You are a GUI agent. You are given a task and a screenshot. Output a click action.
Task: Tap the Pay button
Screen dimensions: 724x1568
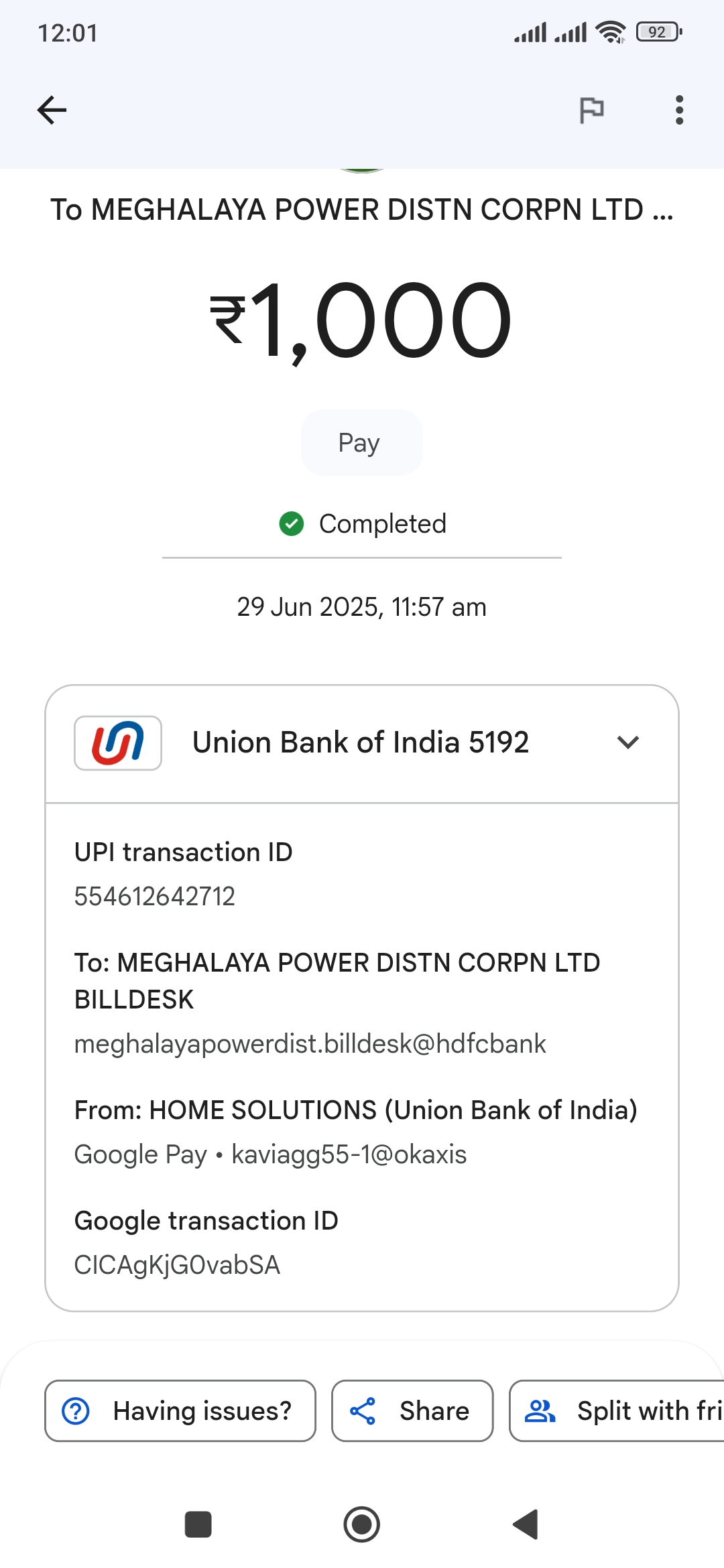(361, 442)
